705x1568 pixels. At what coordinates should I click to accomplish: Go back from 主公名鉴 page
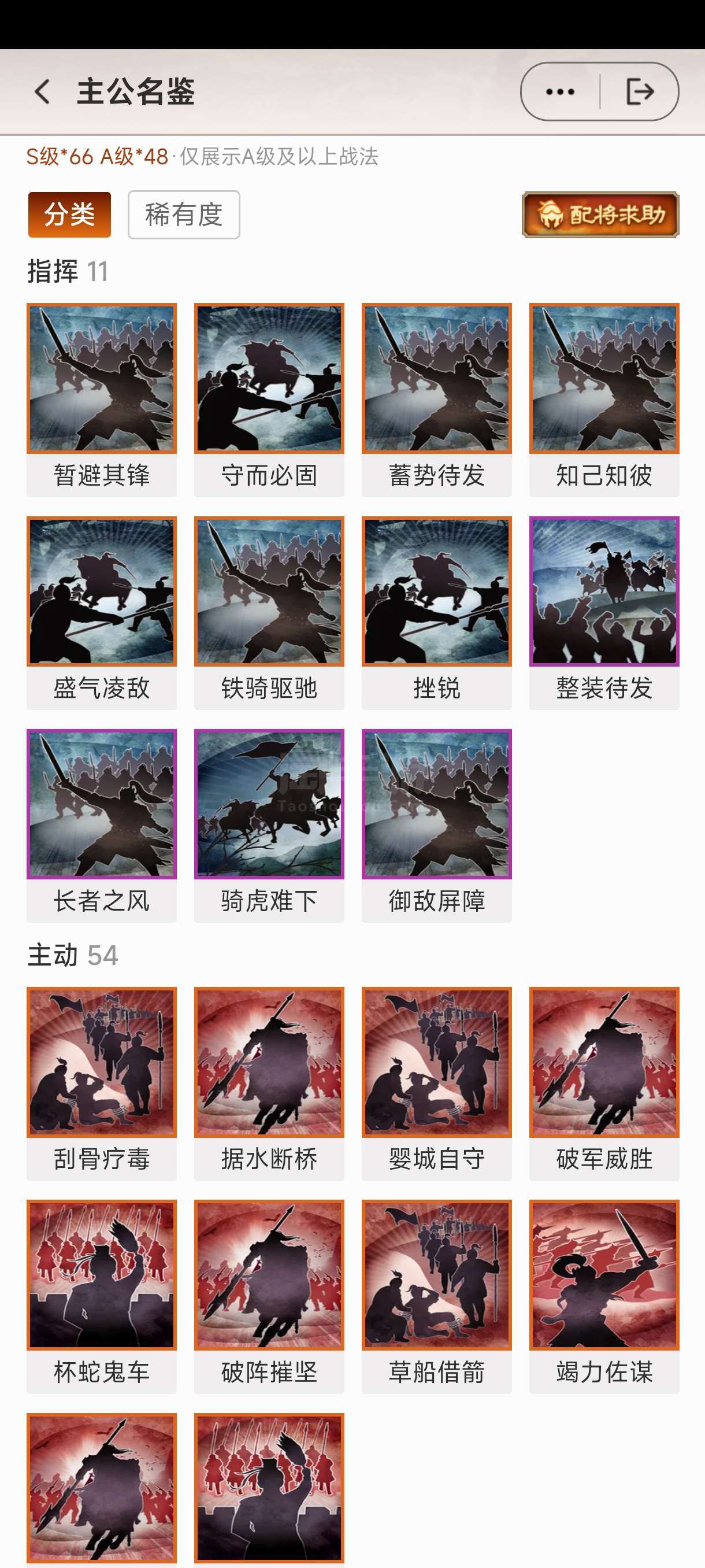pyautogui.click(x=42, y=92)
